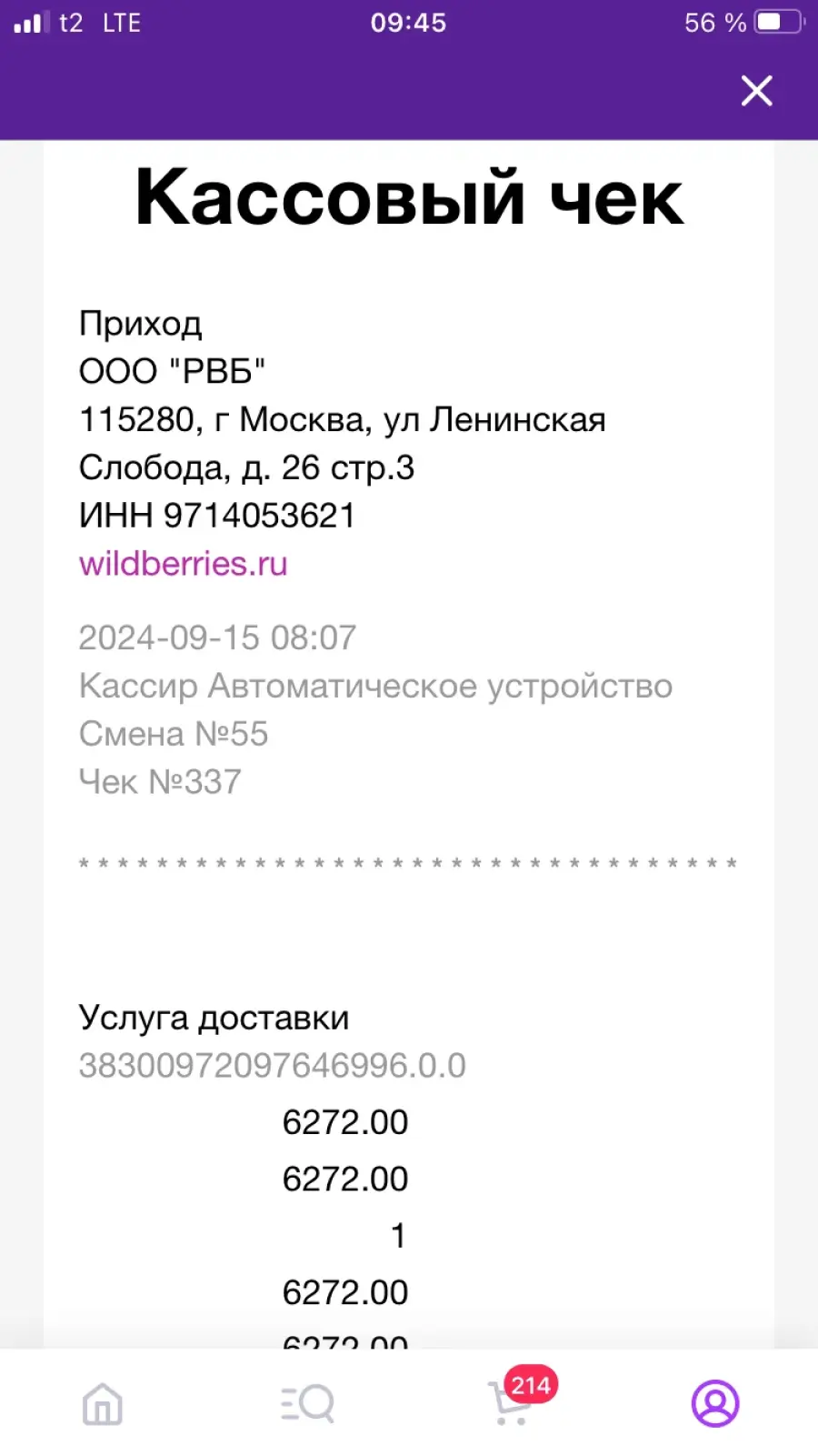
Task: Open the catalog search tab
Action: 307,1404
